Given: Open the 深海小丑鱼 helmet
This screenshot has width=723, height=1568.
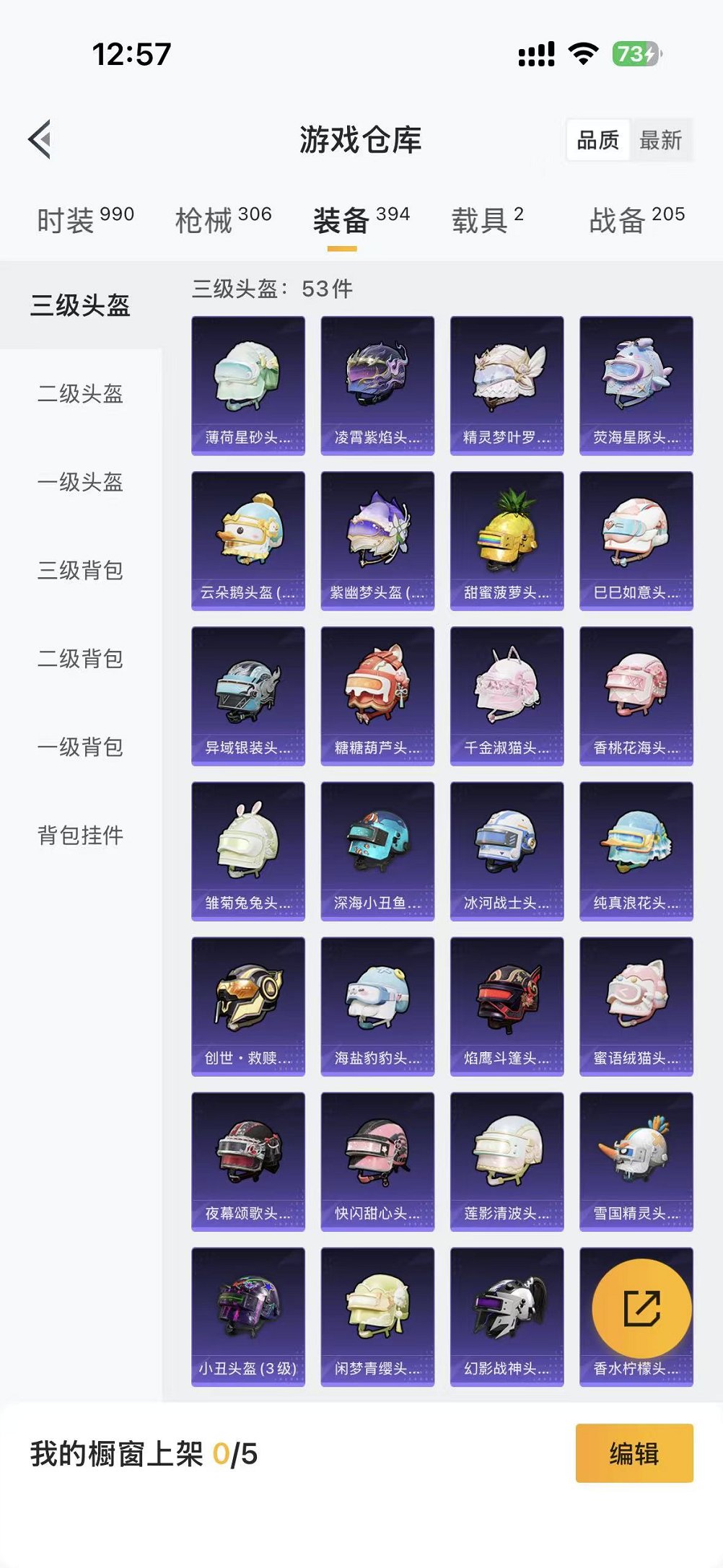Looking at the screenshot, I should pyautogui.click(x=377, y=851).
